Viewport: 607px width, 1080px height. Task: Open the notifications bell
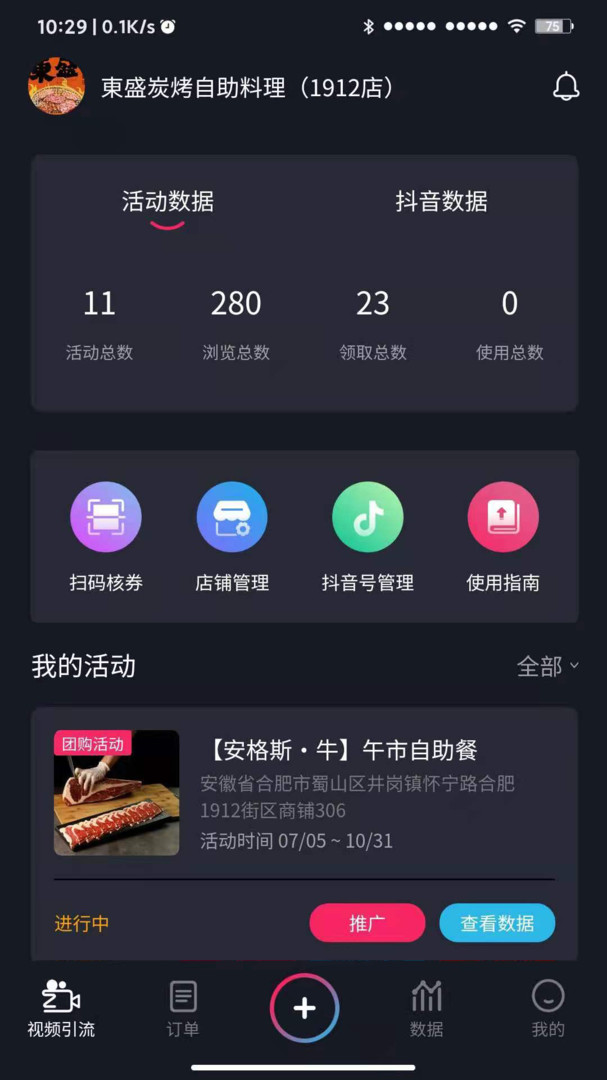[x=566, y=87]
